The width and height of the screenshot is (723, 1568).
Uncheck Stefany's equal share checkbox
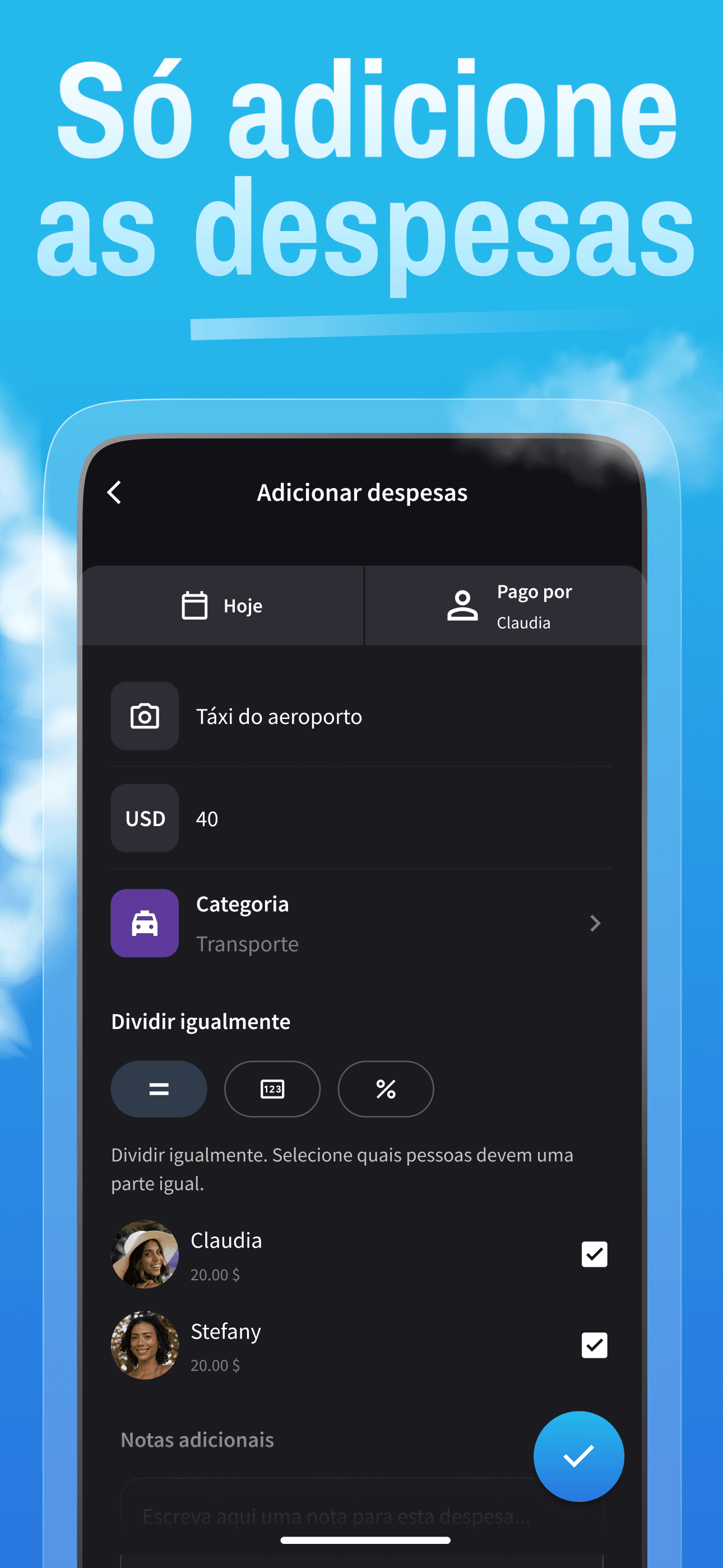point(594,1346)
